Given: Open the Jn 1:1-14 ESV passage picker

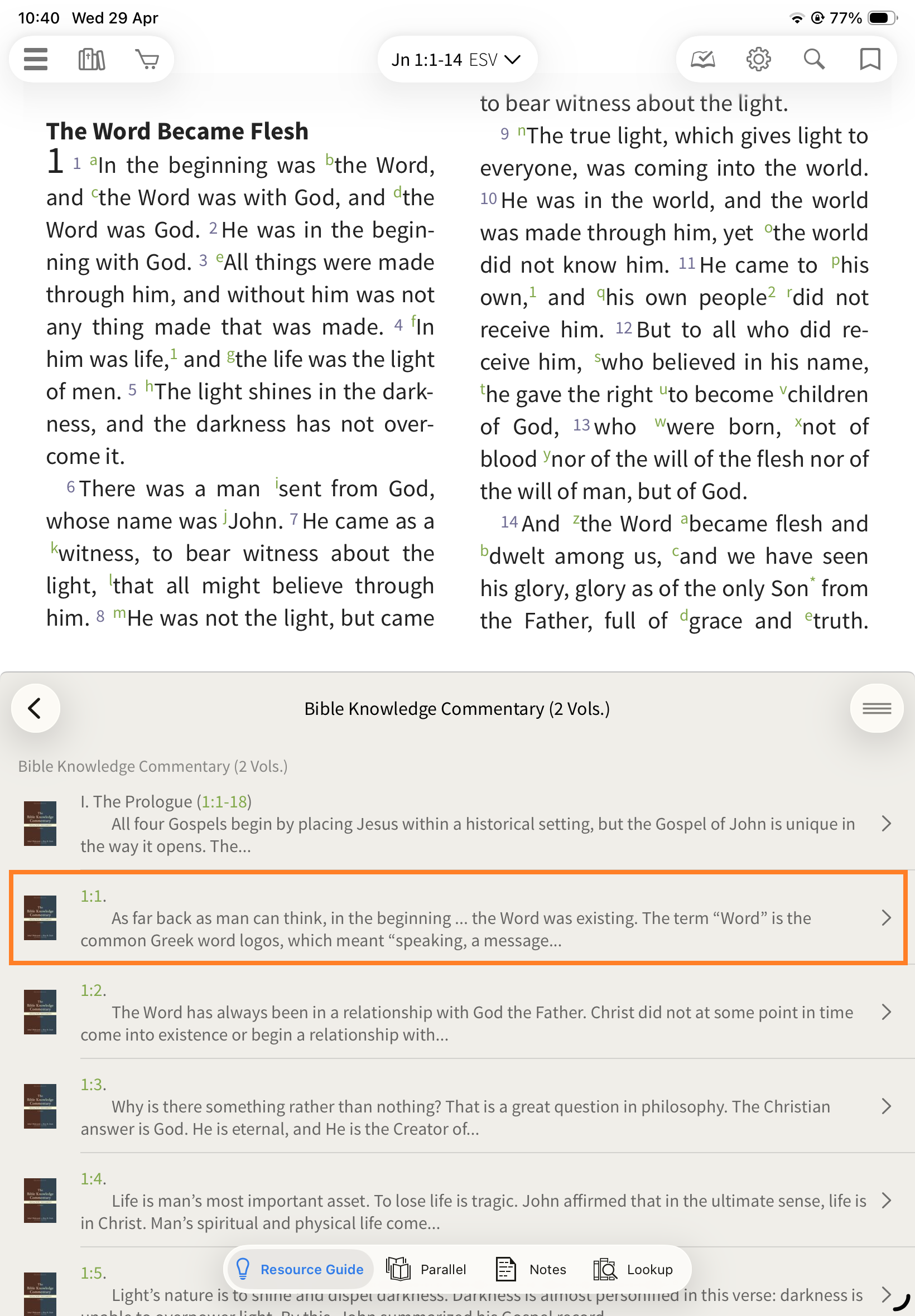Looking at the screenshot, I should point(456,60).
